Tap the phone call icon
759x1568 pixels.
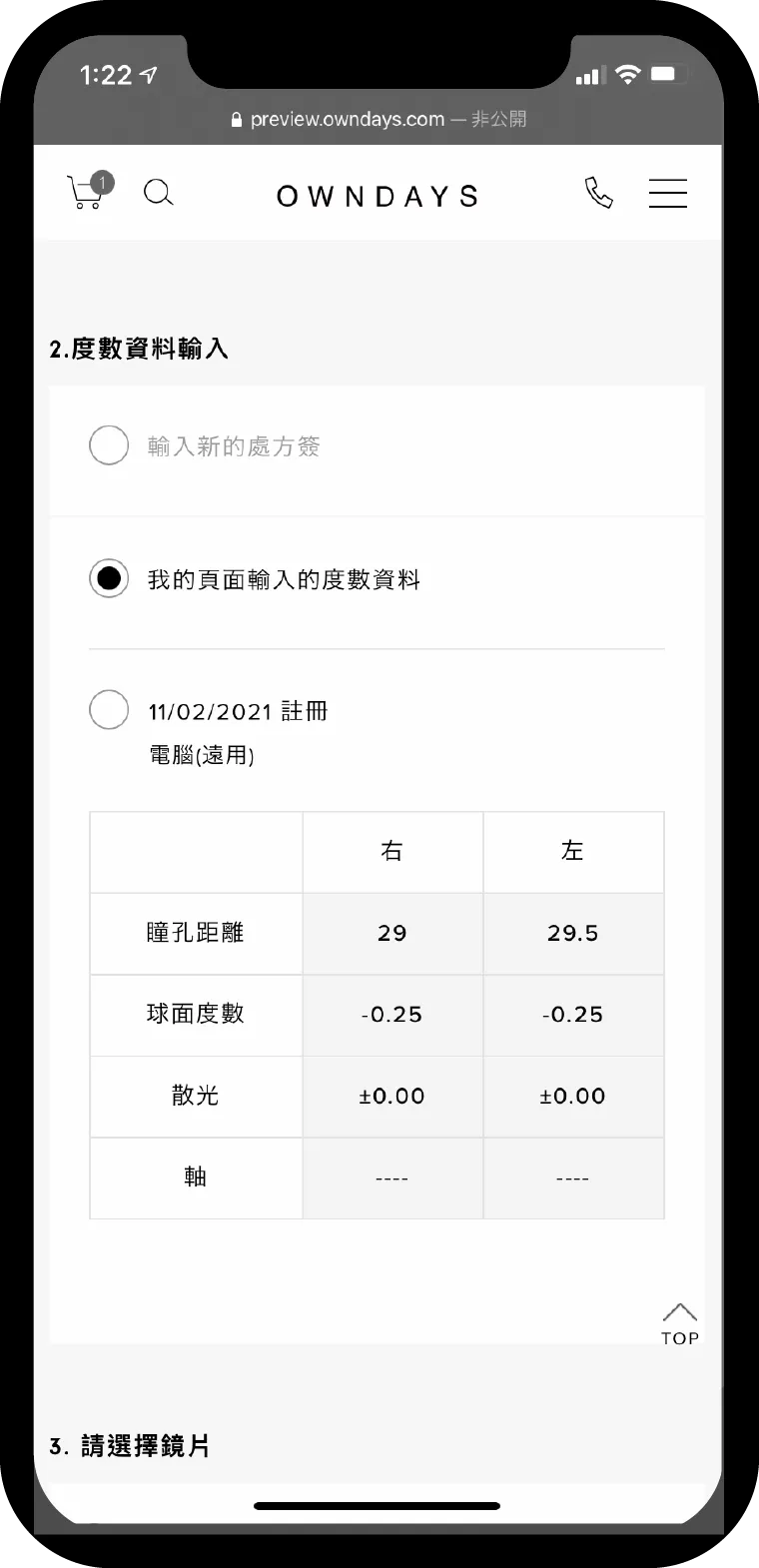click(x=598, y=193)
